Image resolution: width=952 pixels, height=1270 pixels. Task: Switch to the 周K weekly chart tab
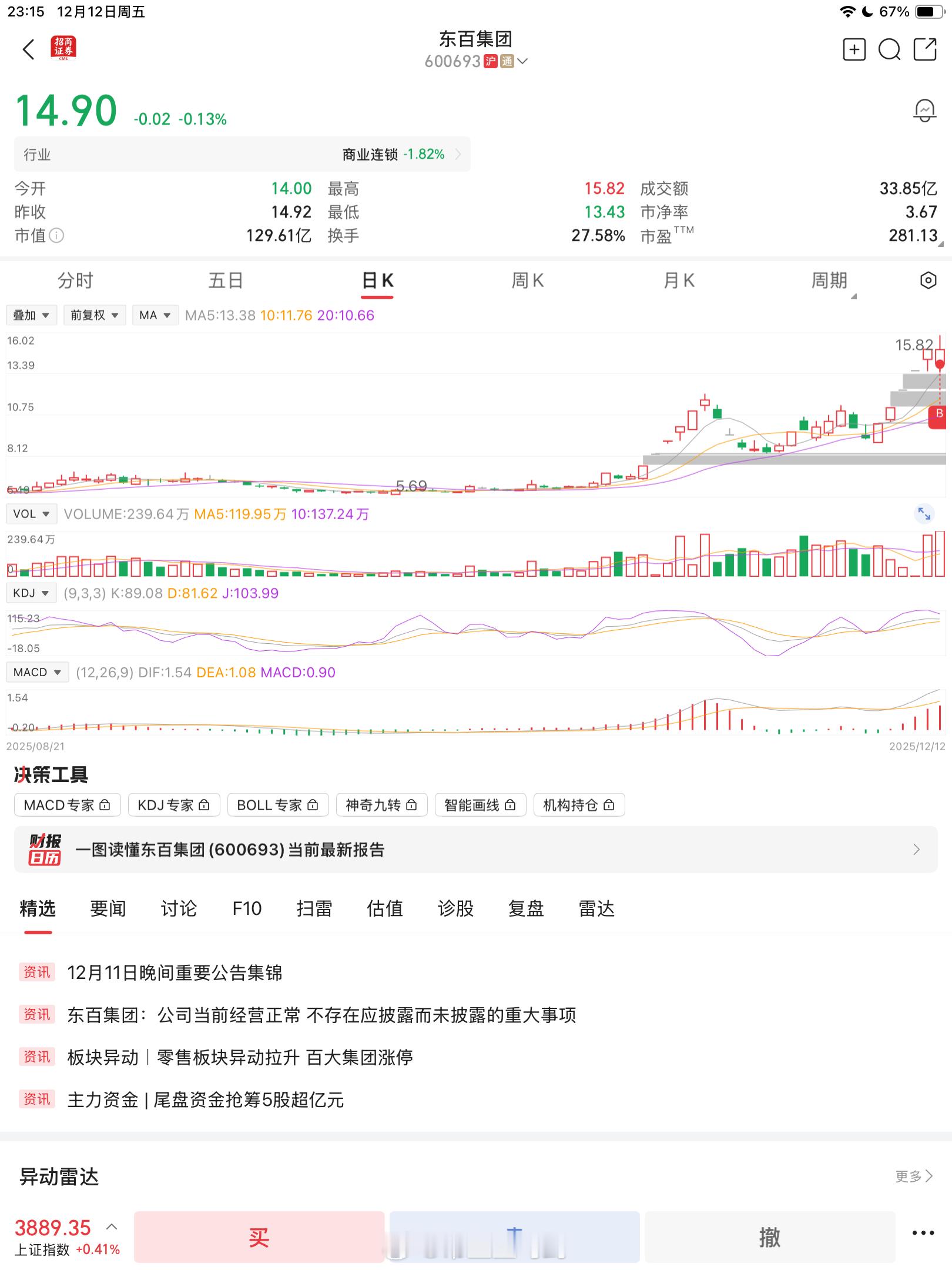point(528,280)
